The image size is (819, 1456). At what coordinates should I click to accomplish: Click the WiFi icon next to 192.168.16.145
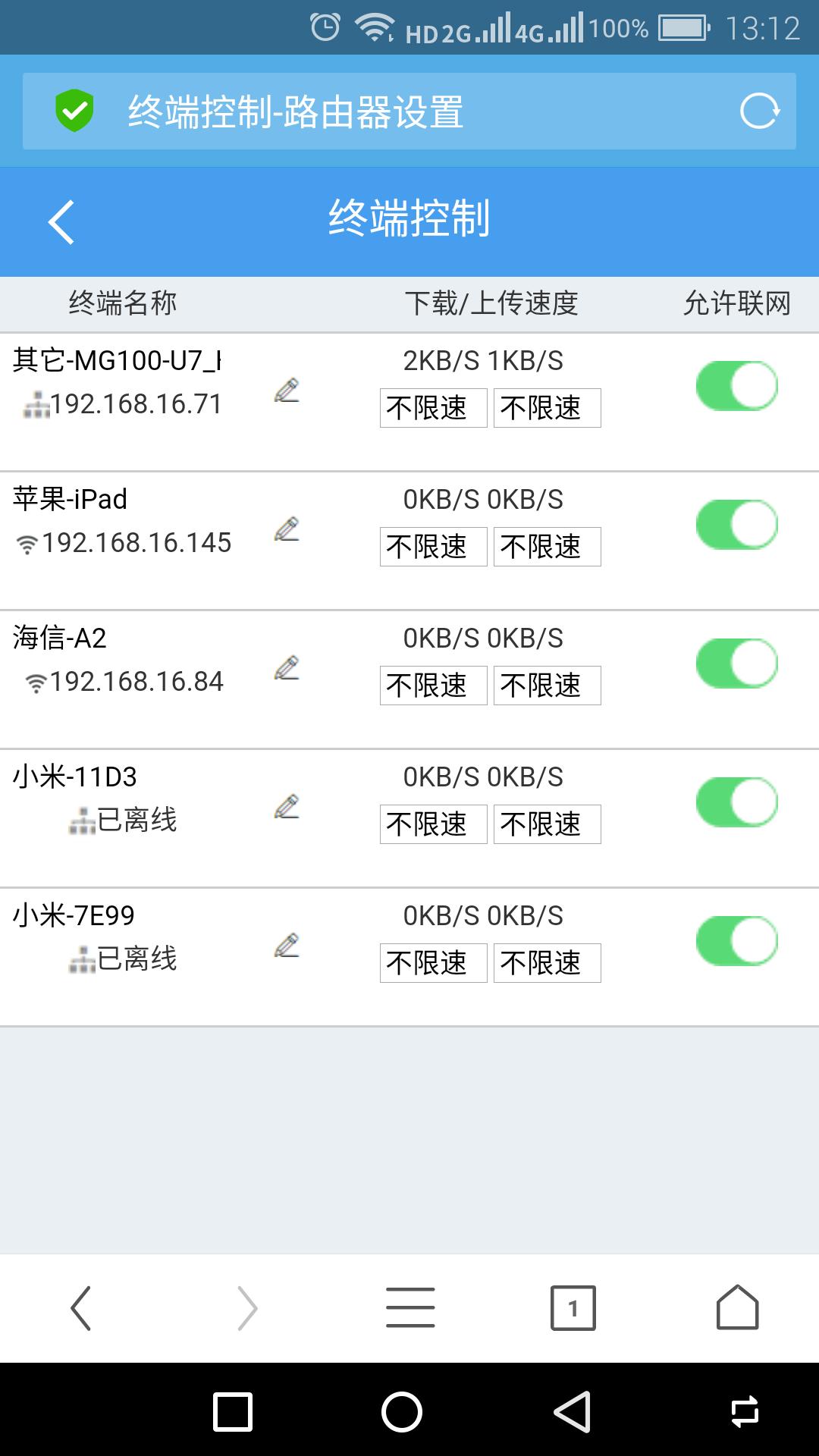click(x=29, y=543)
